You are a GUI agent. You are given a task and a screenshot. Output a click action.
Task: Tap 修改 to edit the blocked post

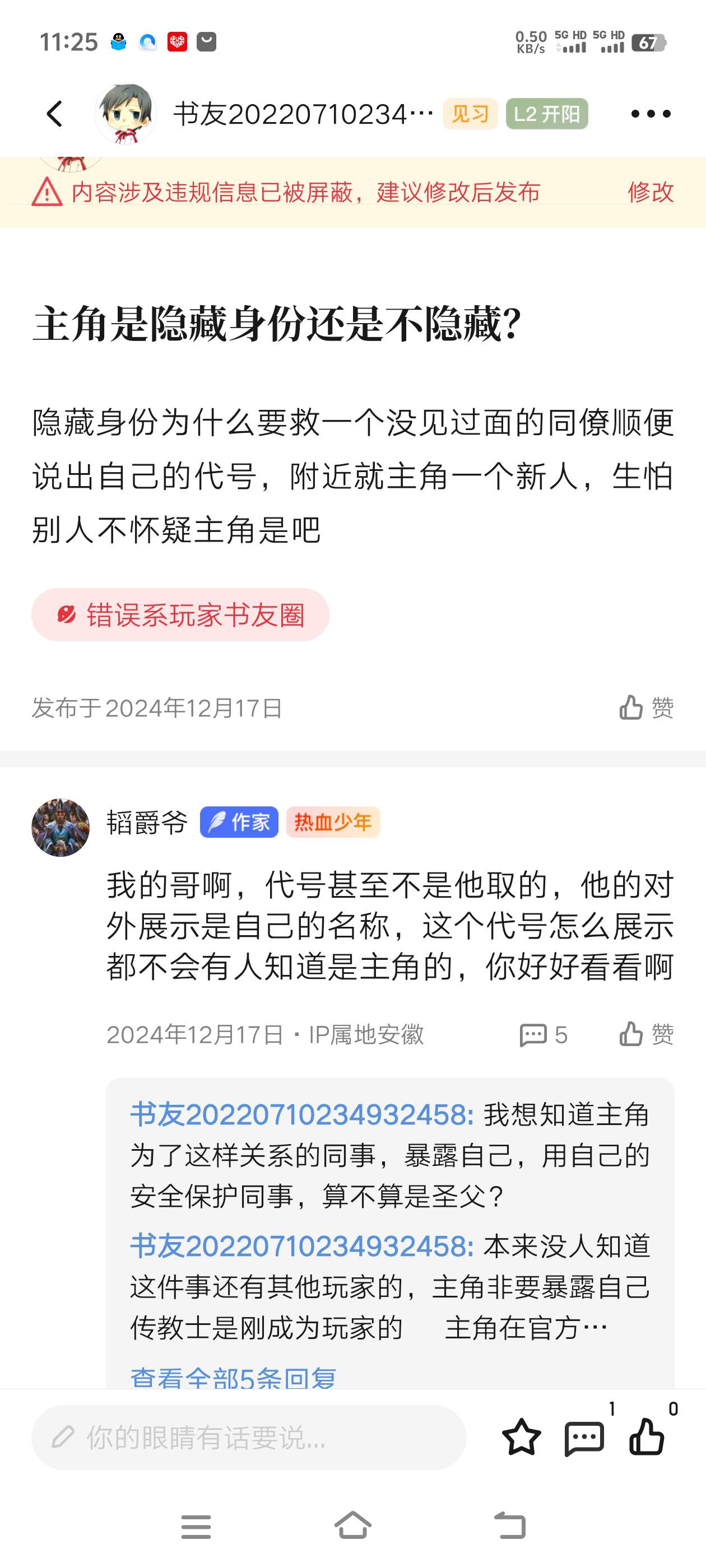click(650, 192)
